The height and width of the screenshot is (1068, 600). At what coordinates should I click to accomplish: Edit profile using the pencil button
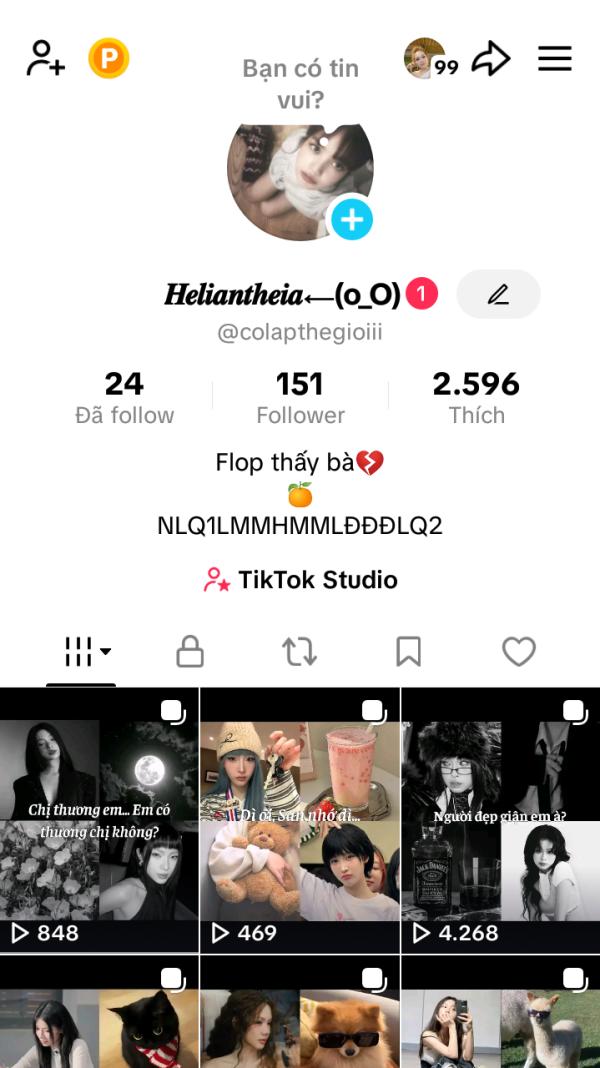(x=498, y=294)
